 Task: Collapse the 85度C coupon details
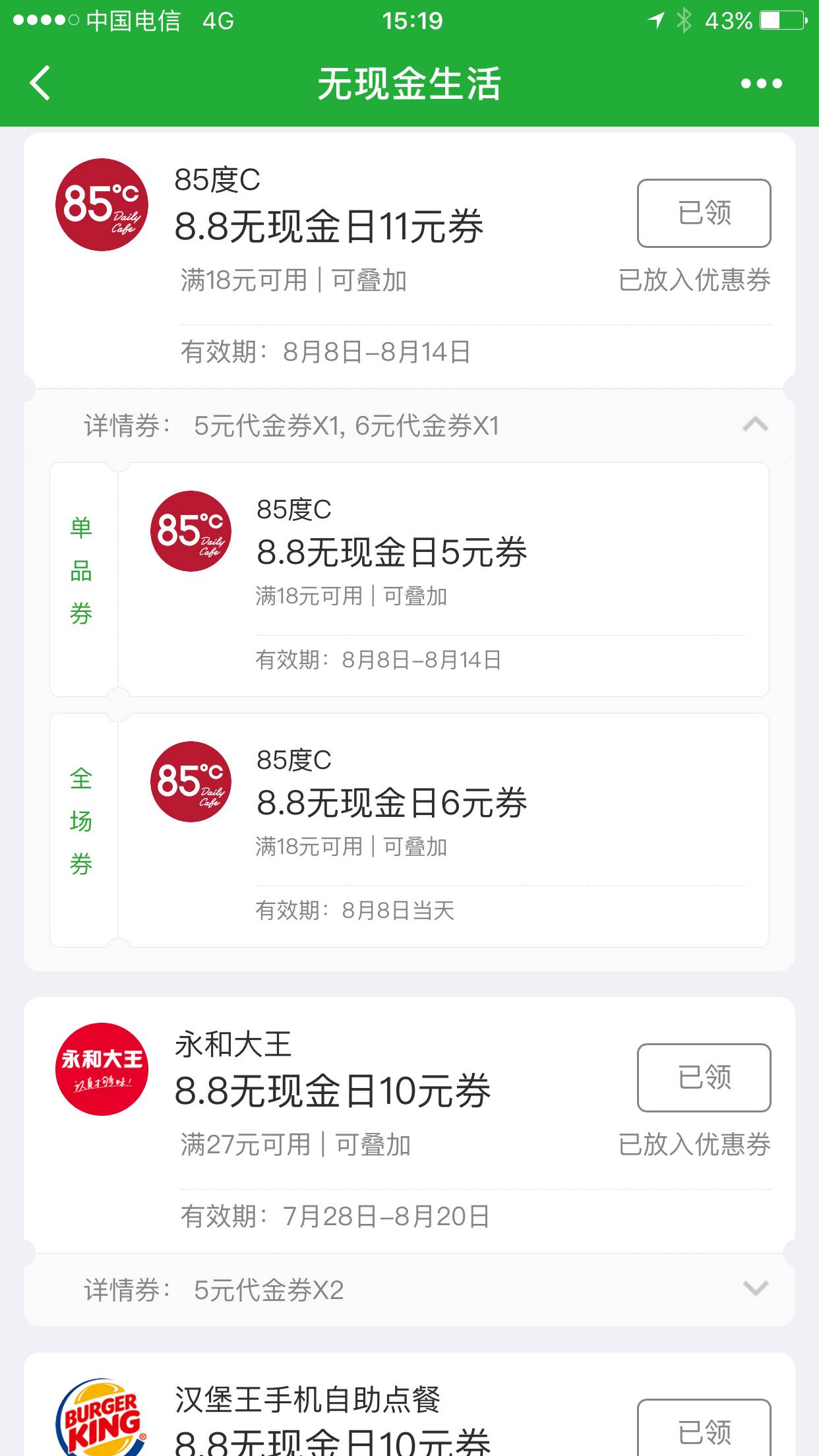(x=755, y=425)
